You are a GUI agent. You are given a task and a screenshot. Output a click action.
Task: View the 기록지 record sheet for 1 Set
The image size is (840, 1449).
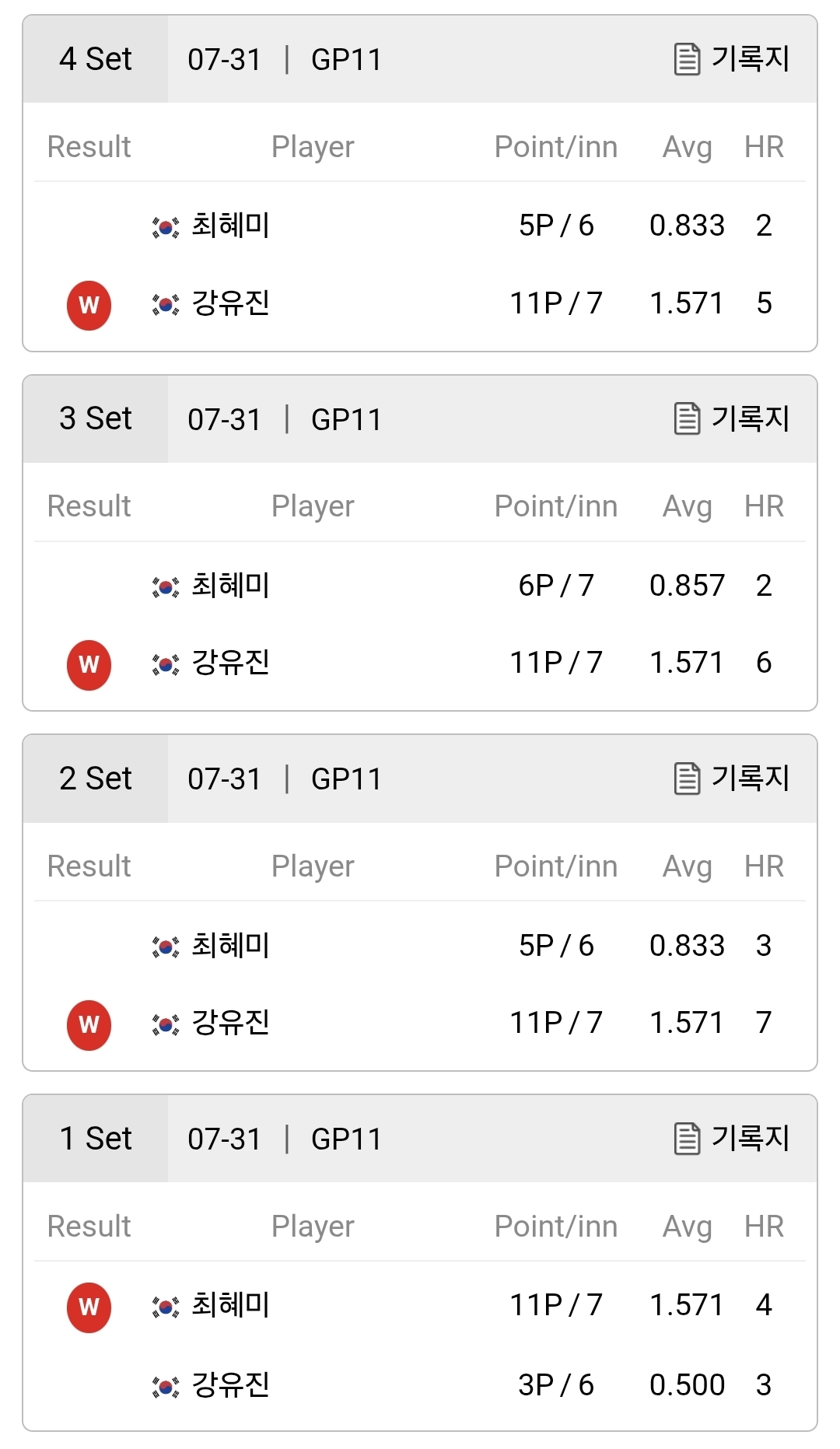[x=731, y=1138]
